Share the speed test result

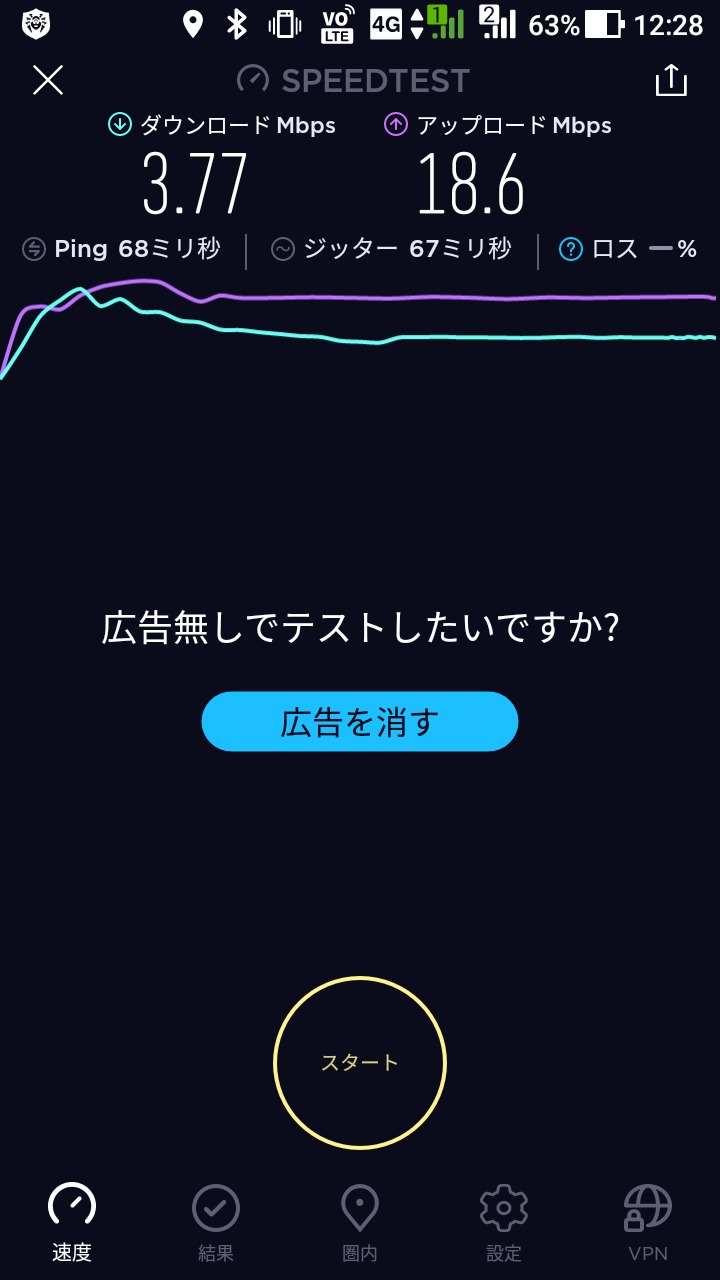pyautogui.click(x=671, y=81)
